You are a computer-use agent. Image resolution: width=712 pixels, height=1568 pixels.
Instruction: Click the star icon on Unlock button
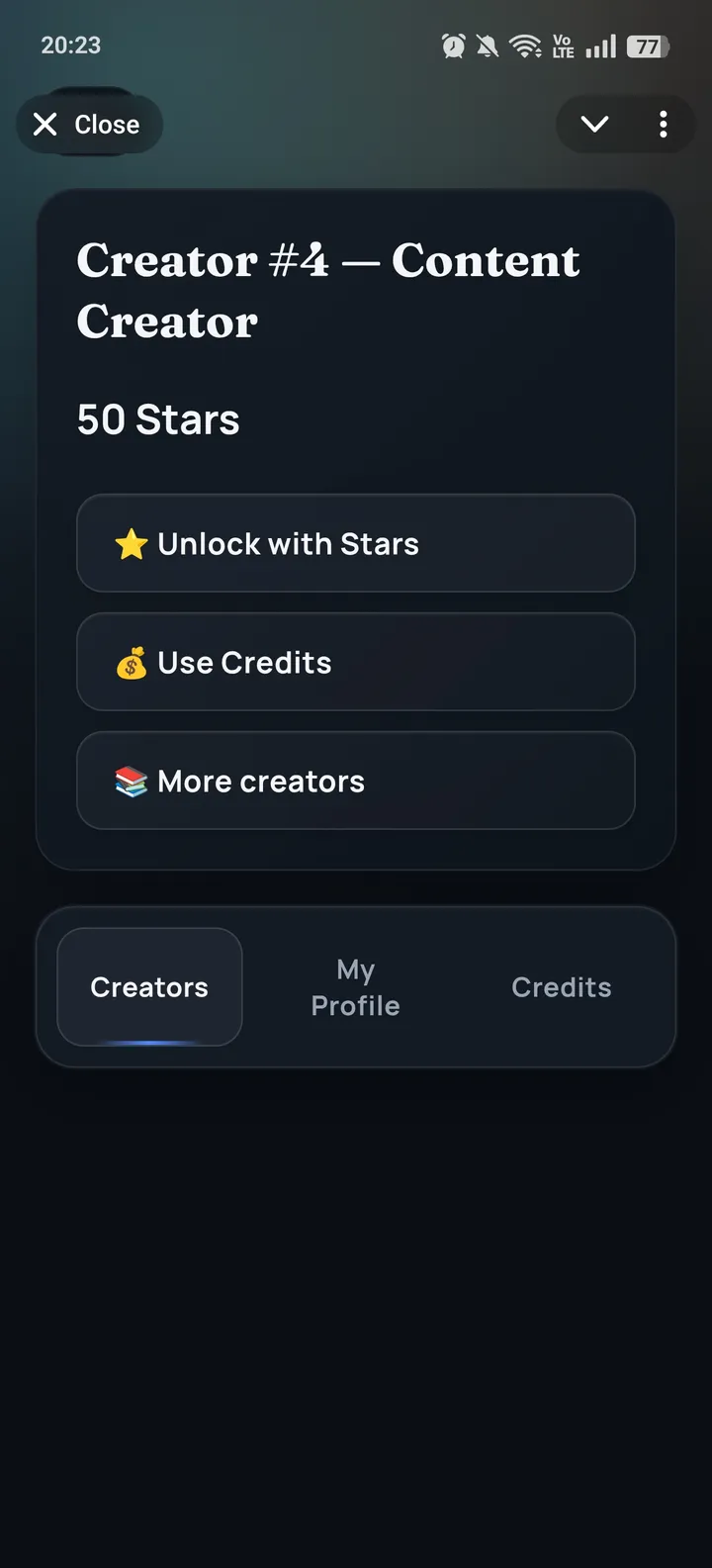(131, 543)
